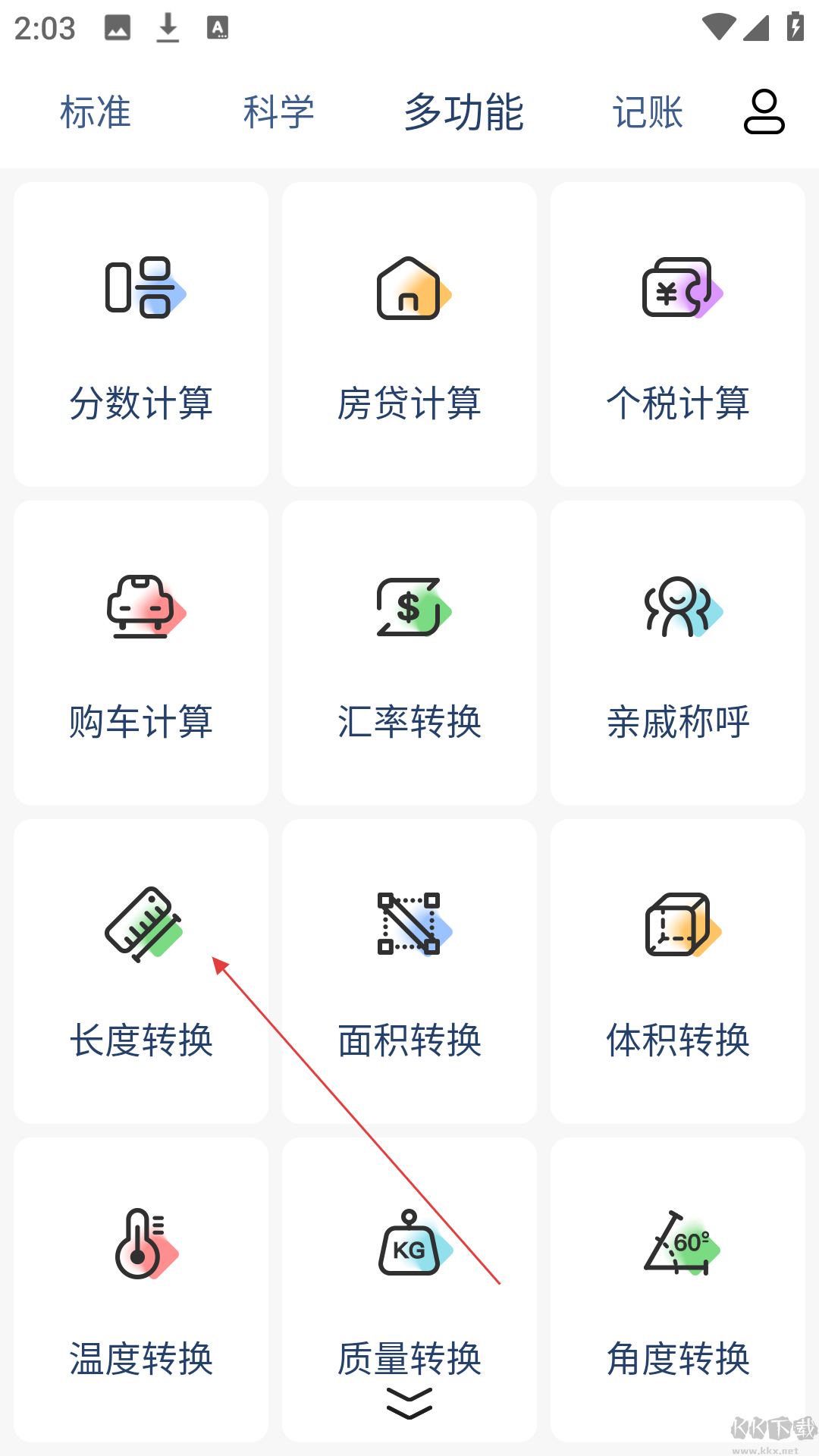Open 面积转换 area converter
This screenshot has height=1456, width=819.
click(x=409, y=971)
